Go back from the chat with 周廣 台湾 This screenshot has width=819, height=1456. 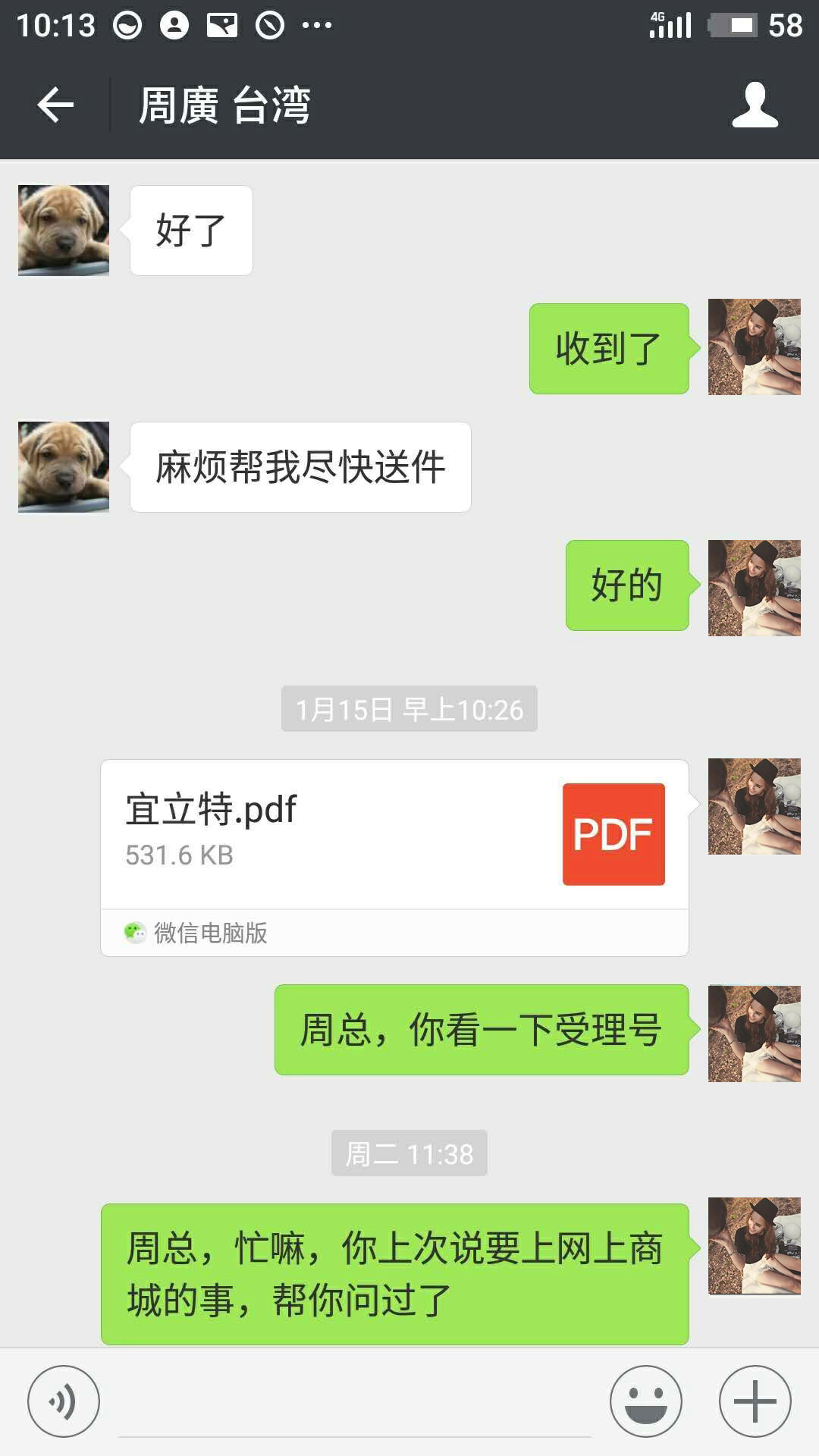pos(55,105)
